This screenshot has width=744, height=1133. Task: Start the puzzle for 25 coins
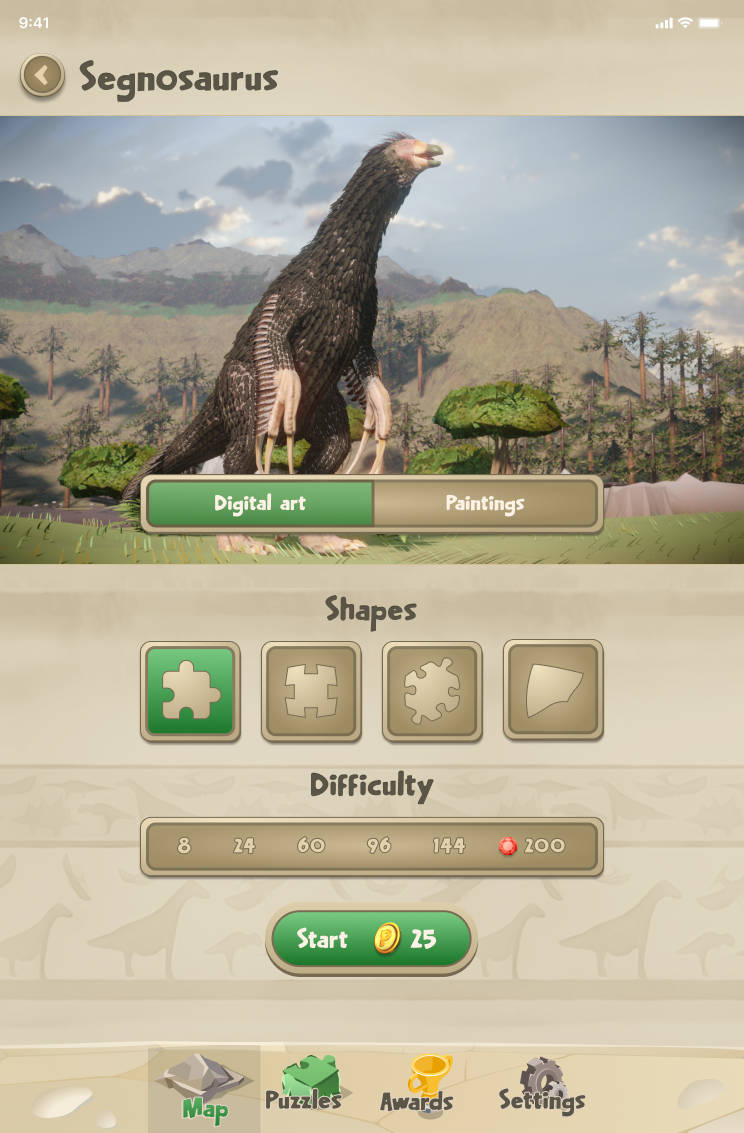pyautogui.click(x=371, y=939)
